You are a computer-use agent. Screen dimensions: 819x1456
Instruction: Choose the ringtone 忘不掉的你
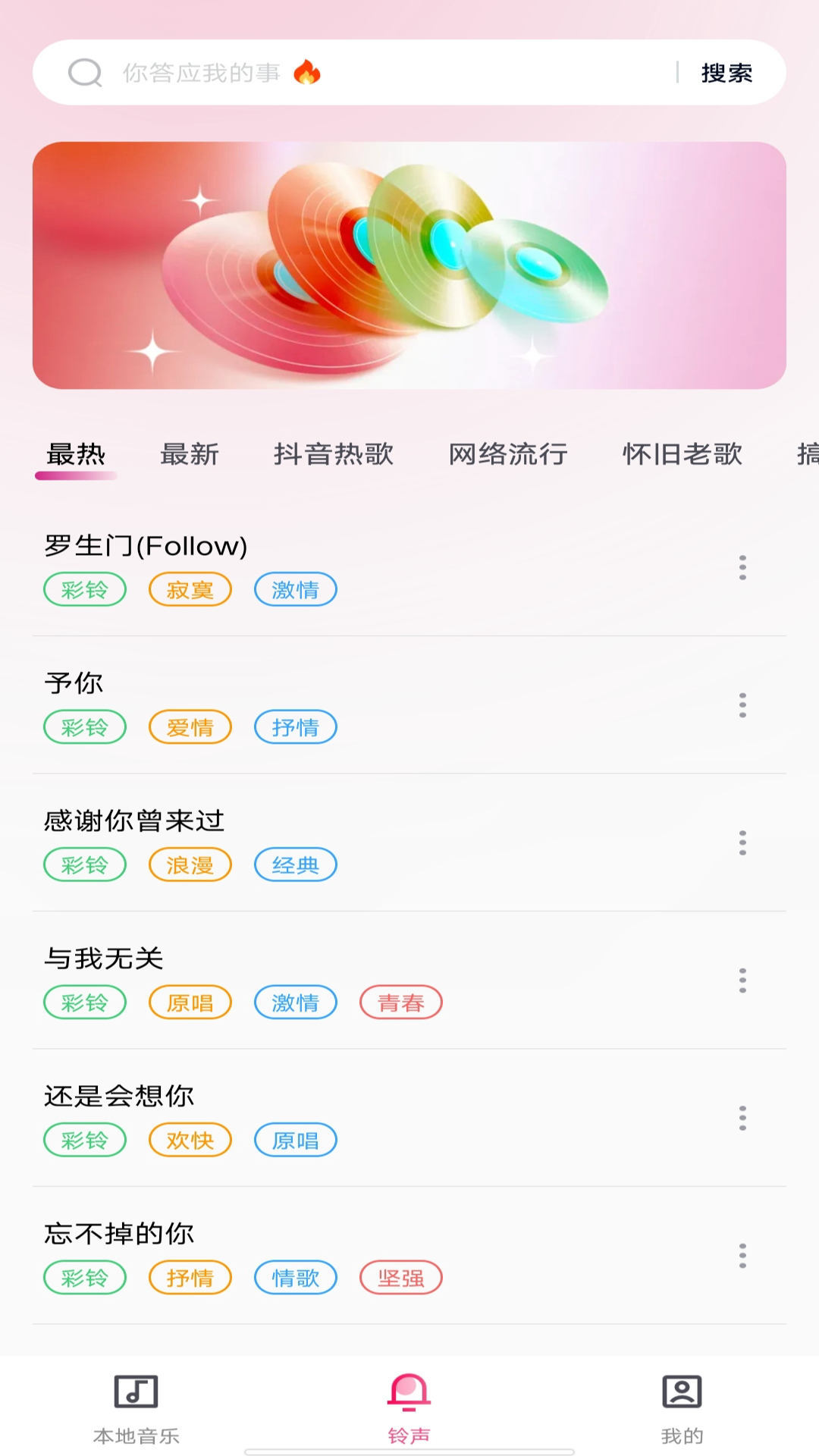pos(119,1234)
